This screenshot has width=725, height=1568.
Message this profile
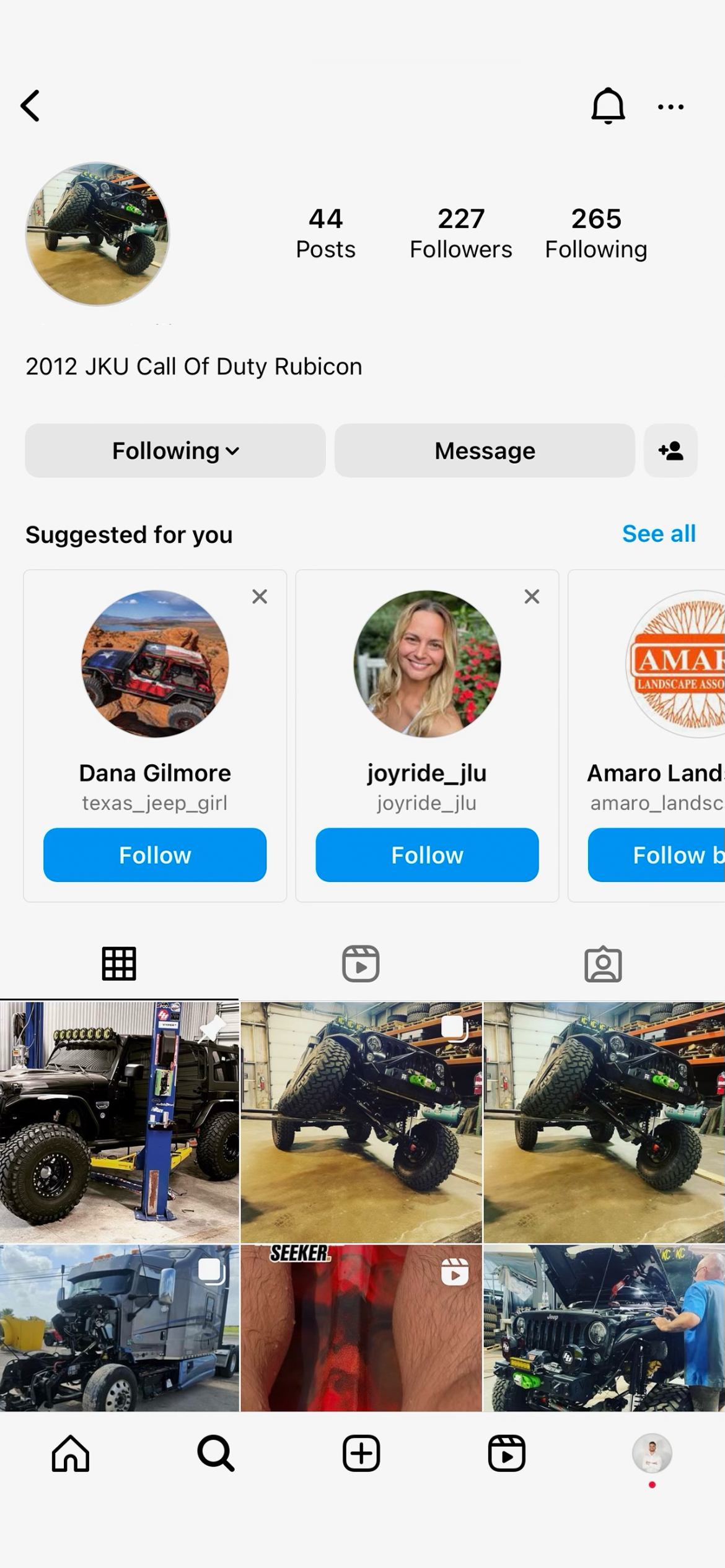[485, 451]
